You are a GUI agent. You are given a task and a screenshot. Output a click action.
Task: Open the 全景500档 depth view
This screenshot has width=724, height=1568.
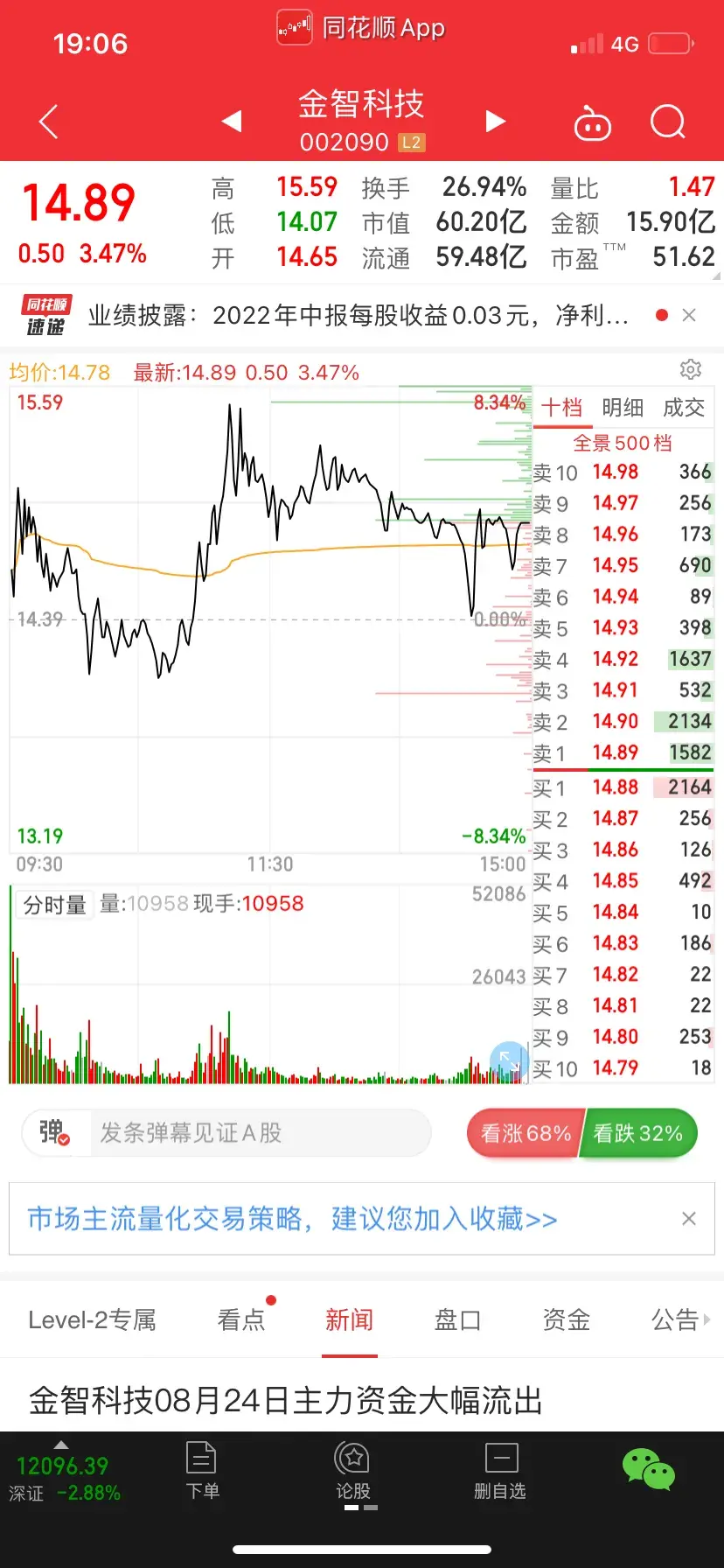pos(623,443)
